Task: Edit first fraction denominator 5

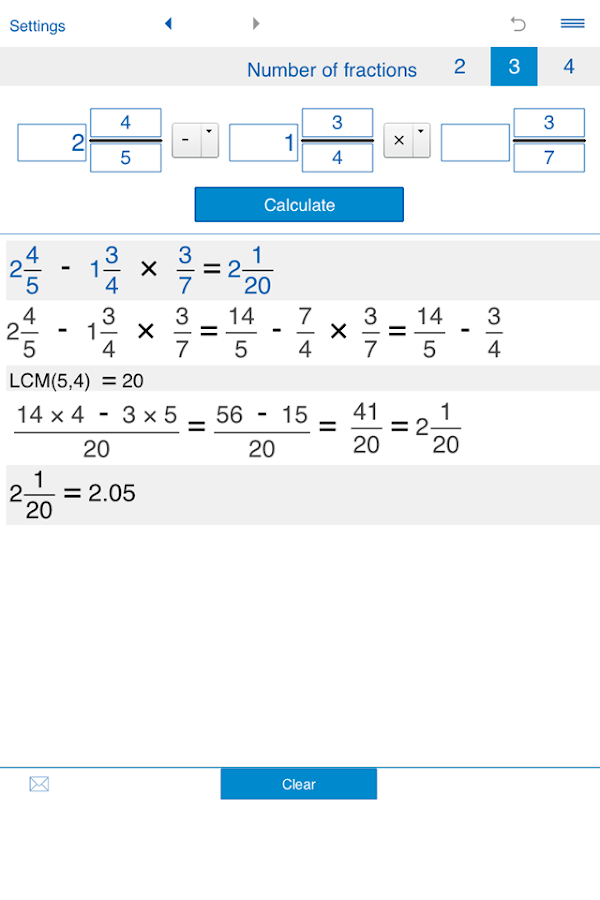Action: tap(125, 158)
